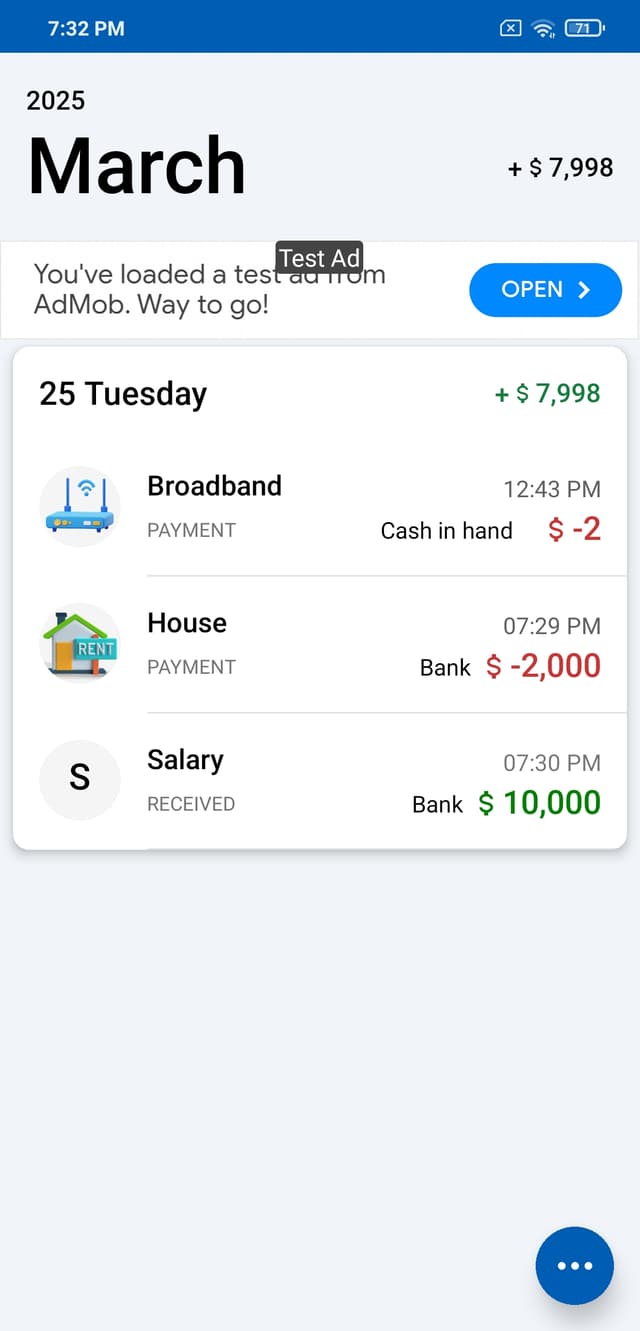Open the House rent payment entry

(320, 644)
